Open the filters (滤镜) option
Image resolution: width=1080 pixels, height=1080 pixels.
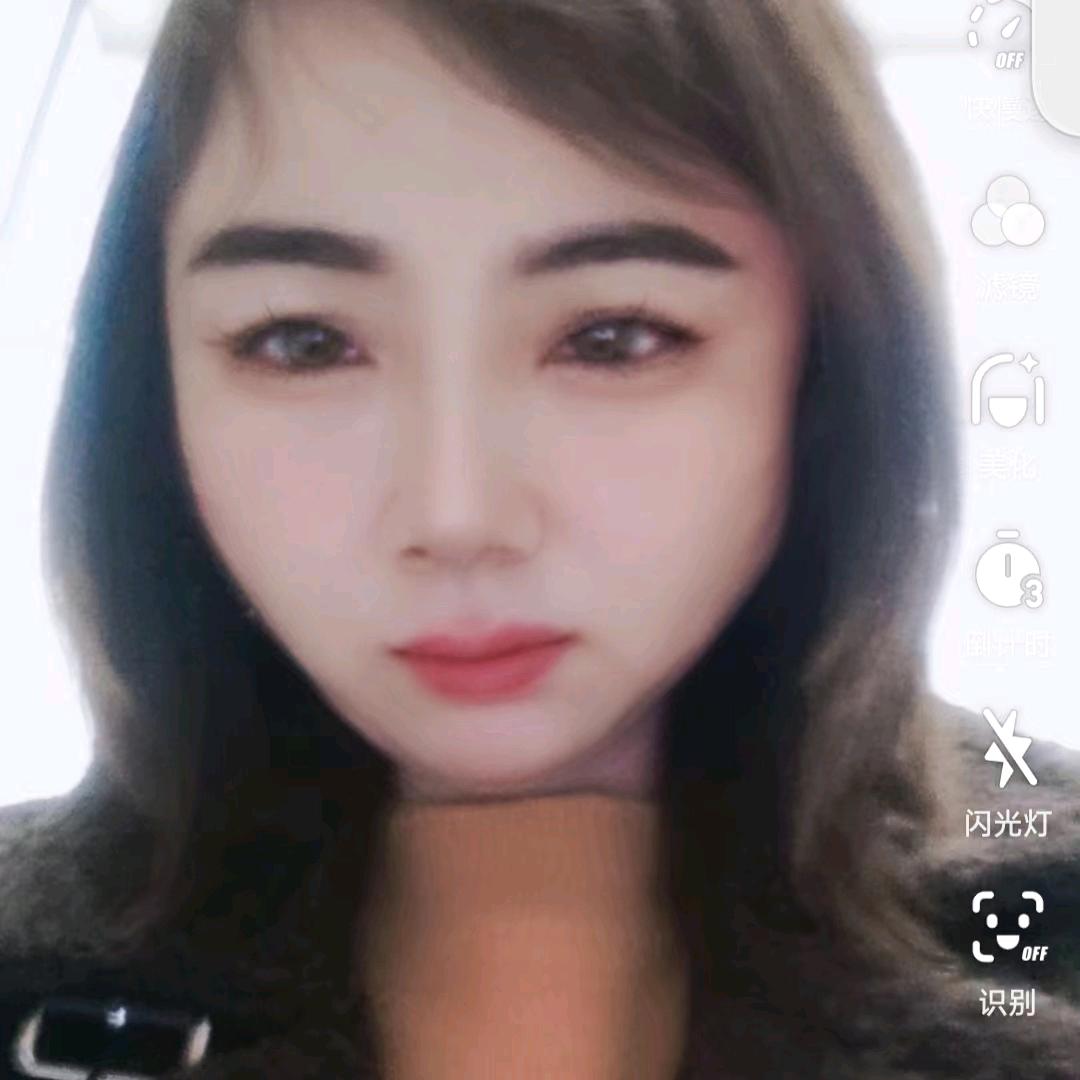pos(1008,213)
